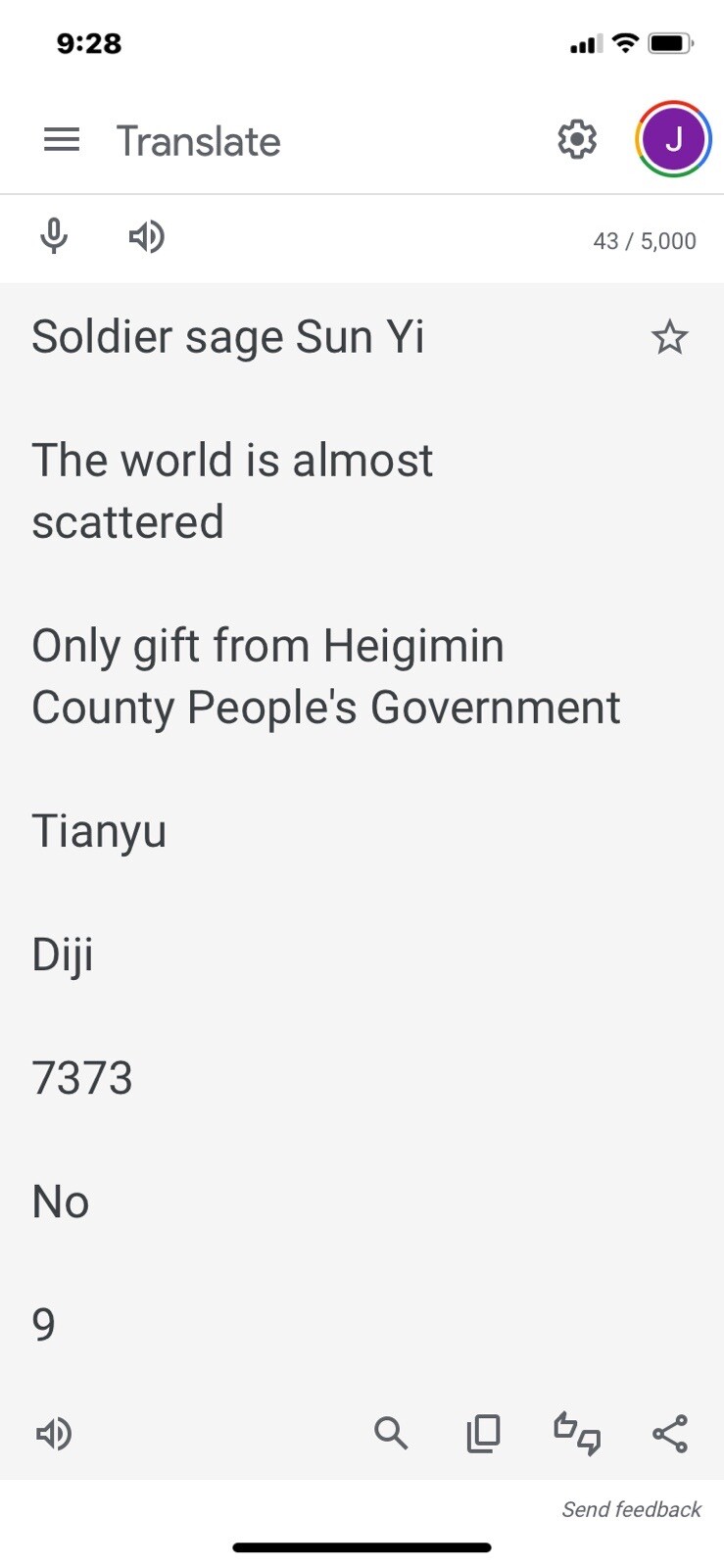Start voice input with the microphone

click(54, 237)
